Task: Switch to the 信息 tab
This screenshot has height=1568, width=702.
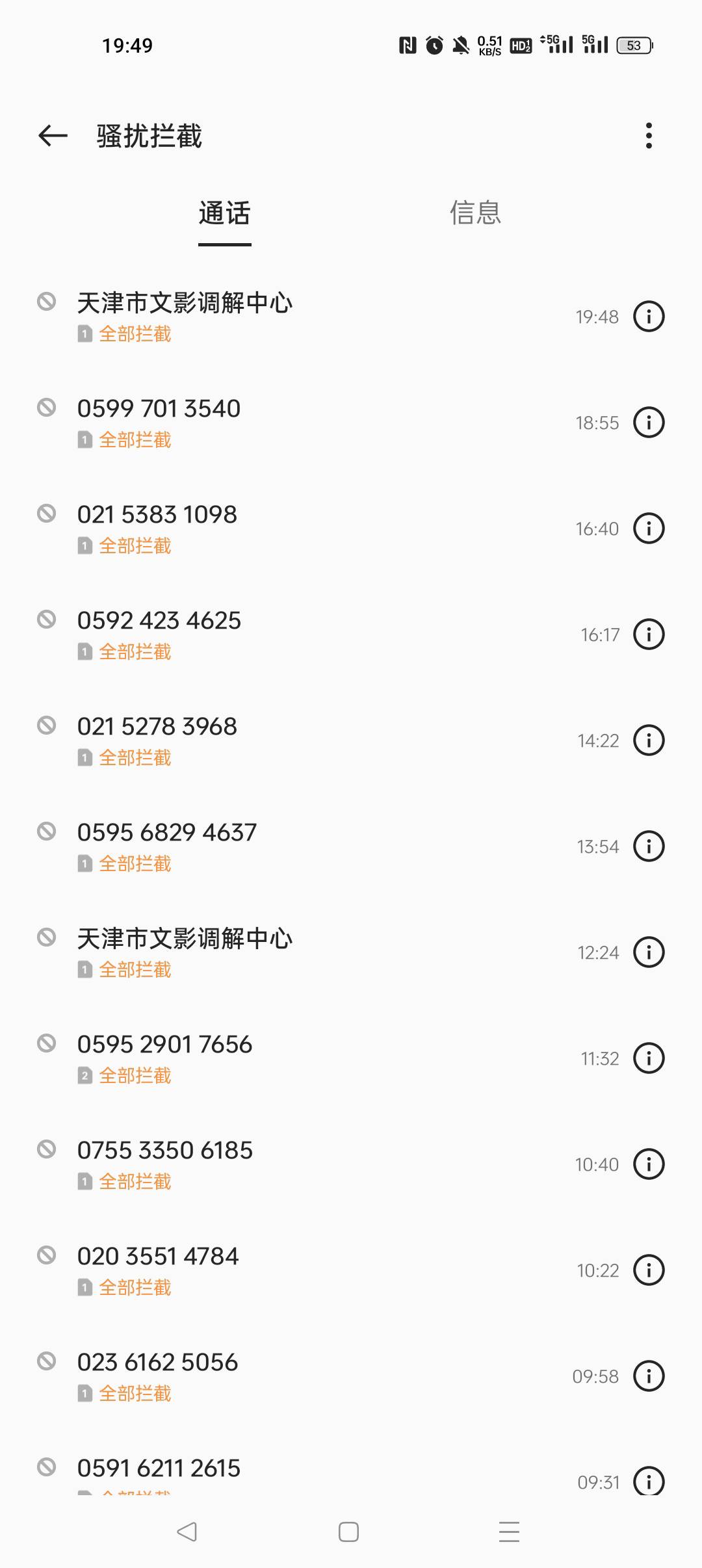Action: coord(476,213)
